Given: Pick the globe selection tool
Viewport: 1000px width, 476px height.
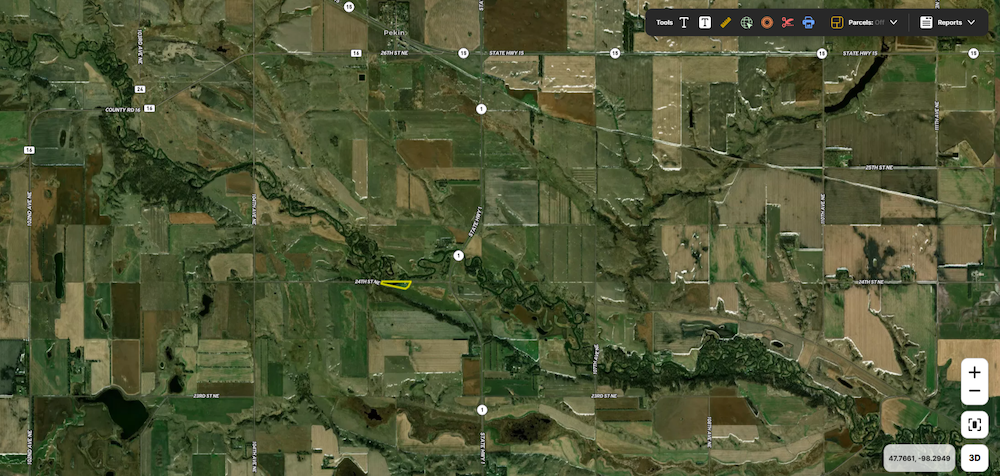Looking at the screenshot, I should tap(746, 22).
